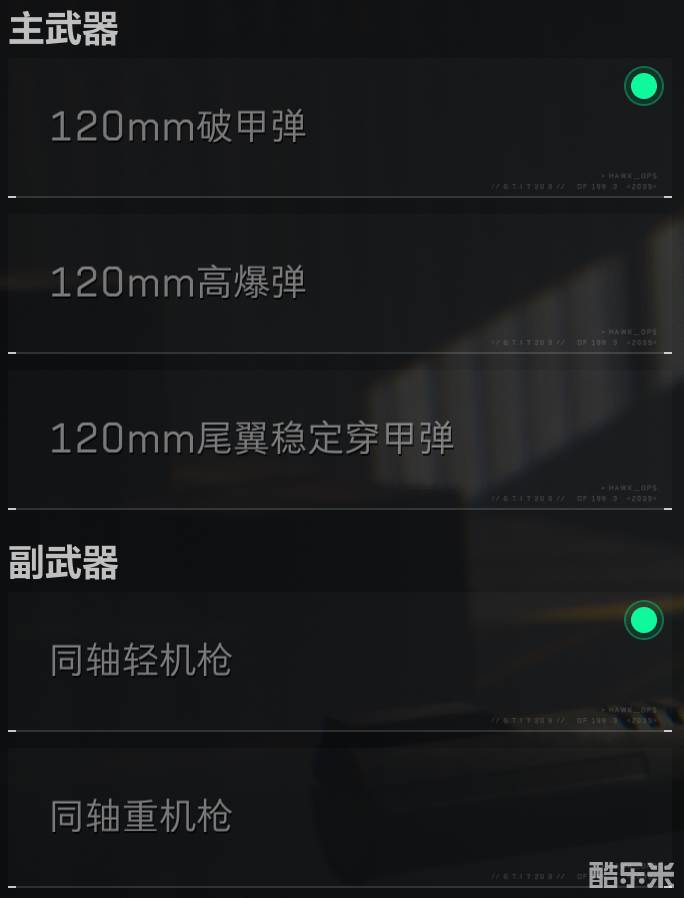Select 120mm破甲弹 as main weapon
The height and width of the screenshot is (898, 684).
(x=178, y=127)
